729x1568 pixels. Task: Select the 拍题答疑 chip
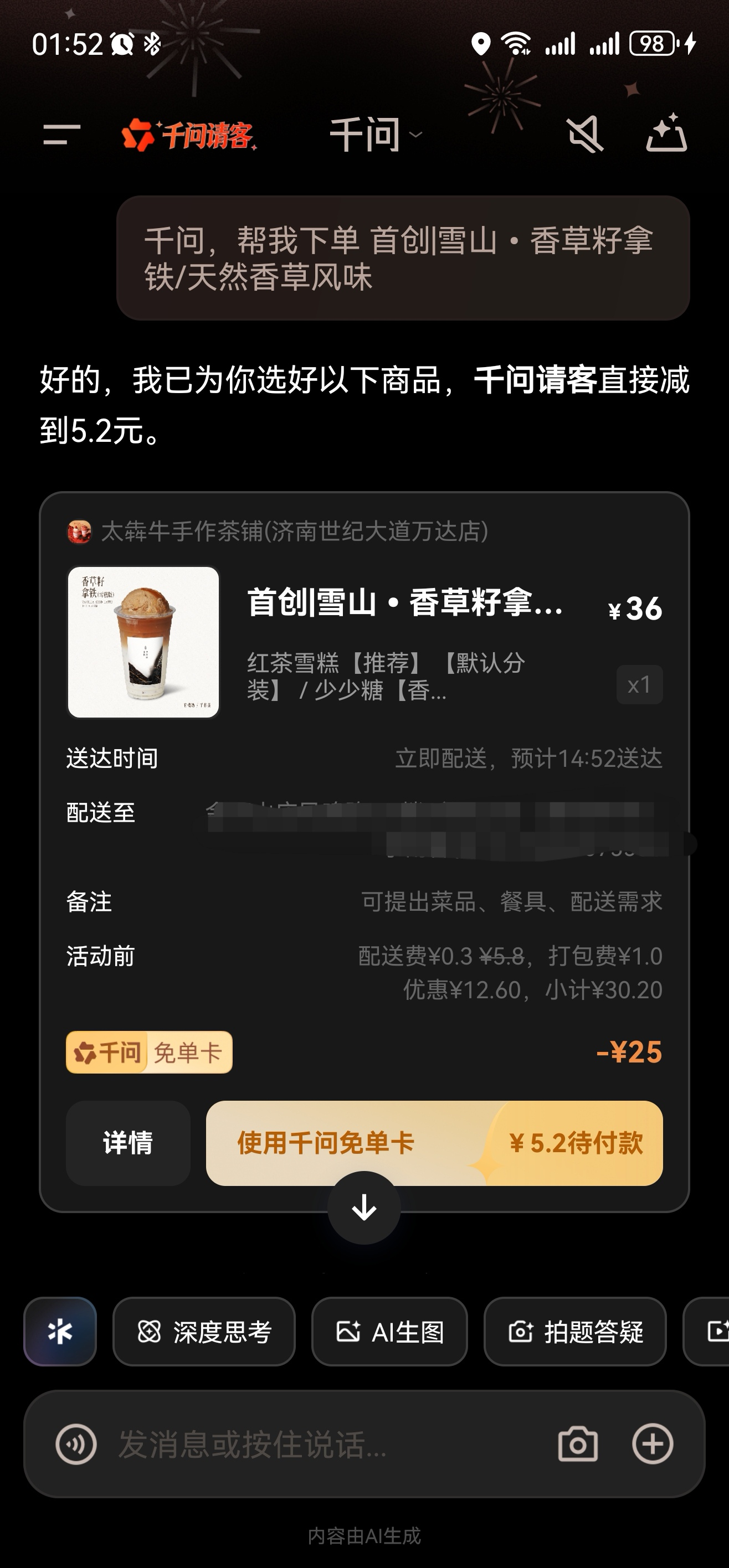574,1332
